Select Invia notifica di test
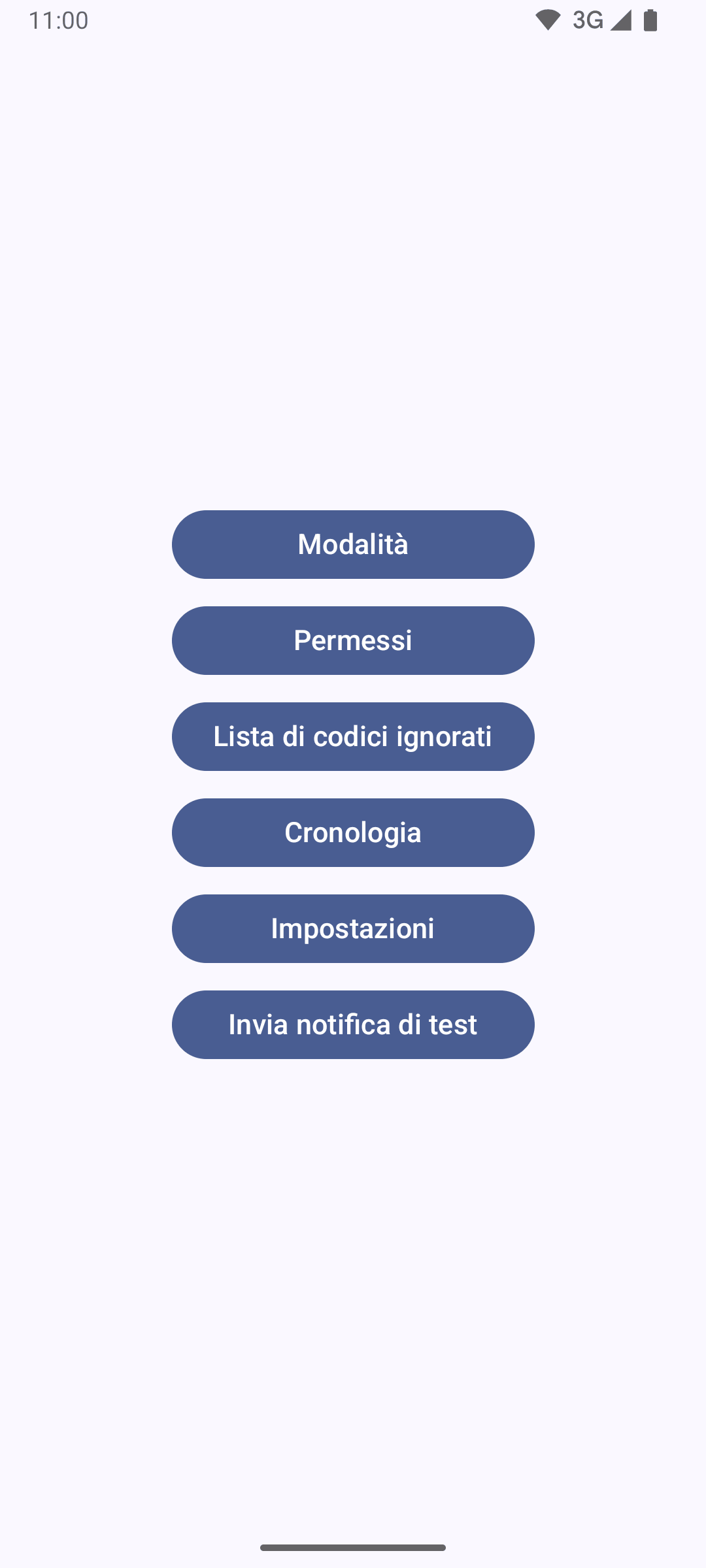Image resolution: width=706 pixels, height=1568 pixels. [353, 1024]
